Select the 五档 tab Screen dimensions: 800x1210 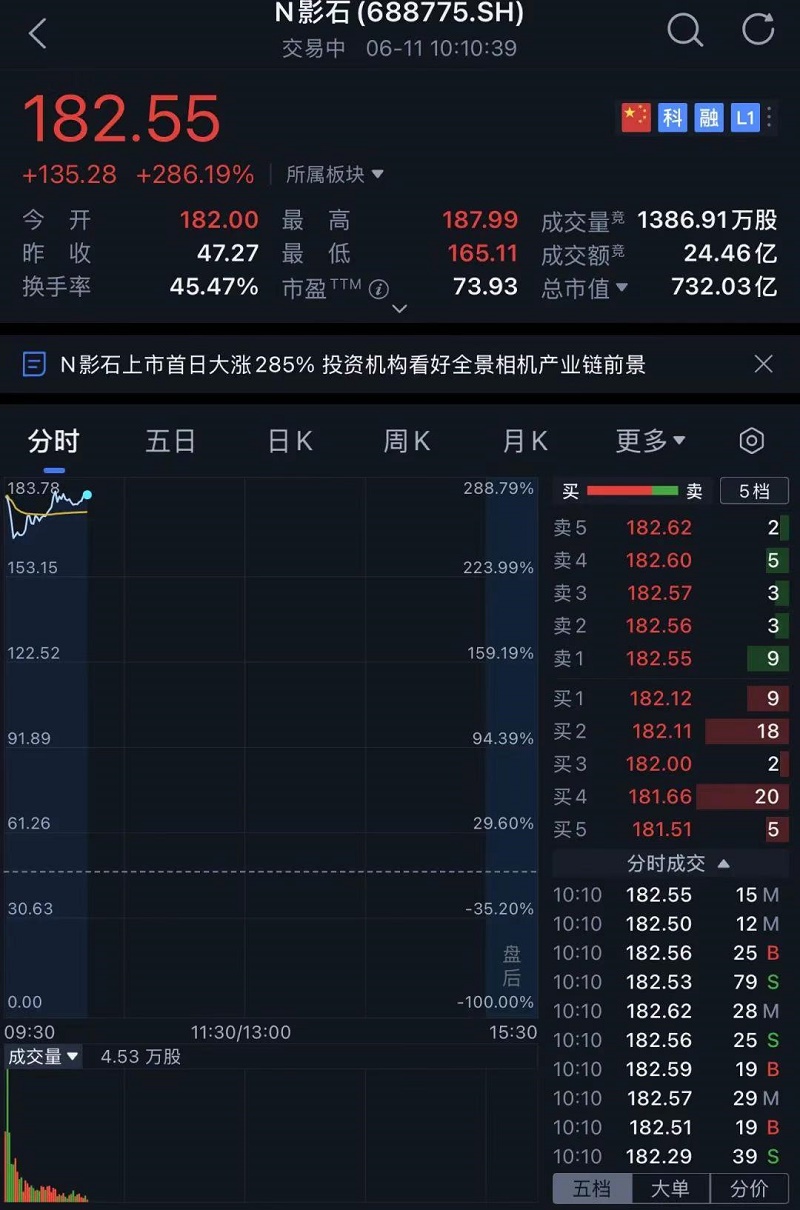click(x=592, y=1188)
